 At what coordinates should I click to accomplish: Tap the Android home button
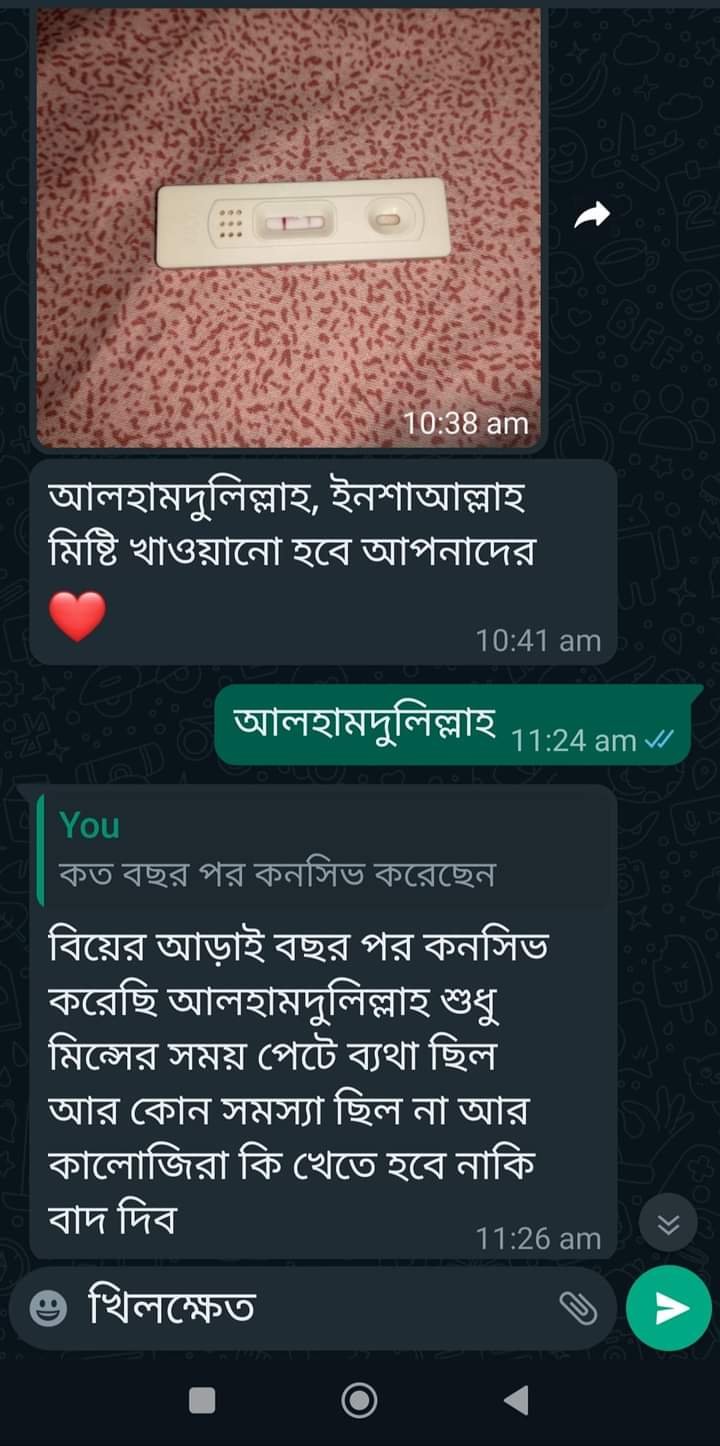[360, 1401]
